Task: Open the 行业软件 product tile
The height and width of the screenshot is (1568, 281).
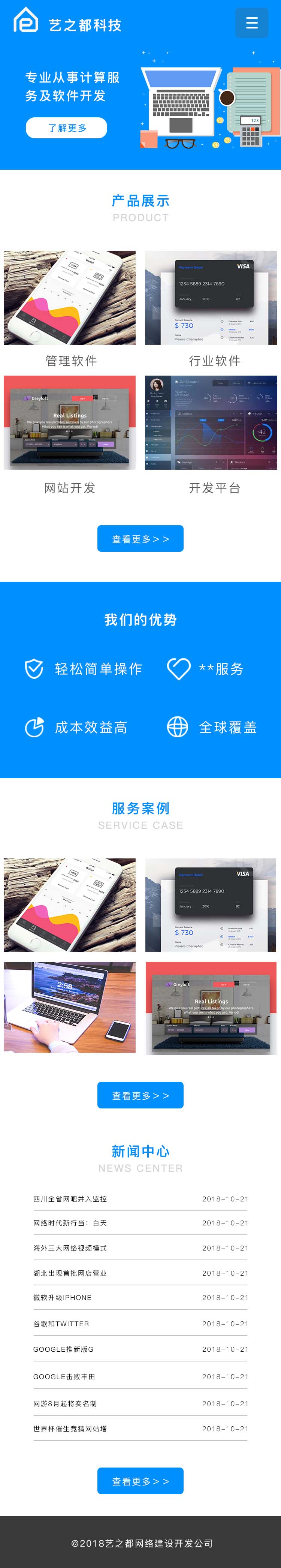Action: coord(211,298)
